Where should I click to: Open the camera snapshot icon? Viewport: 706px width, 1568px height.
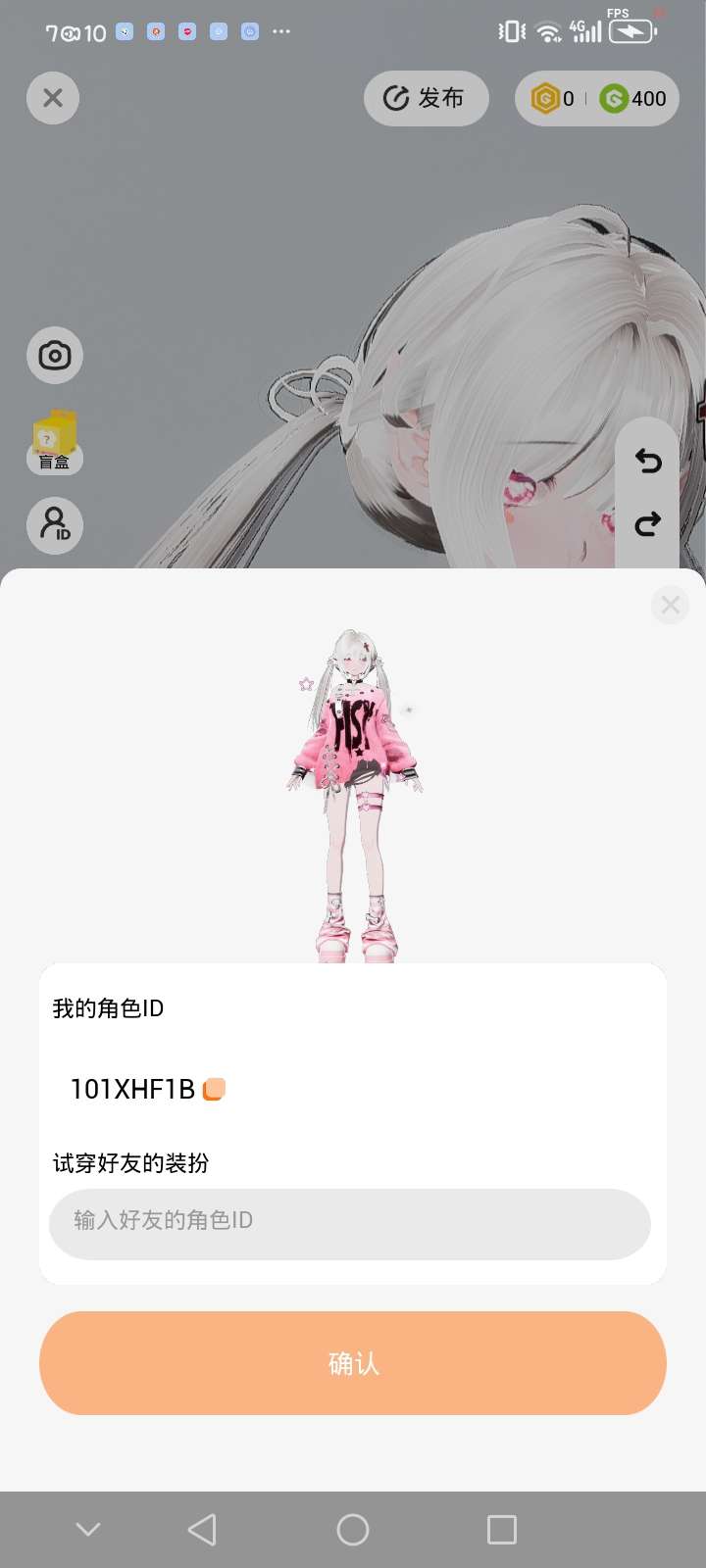click(55, 355)
